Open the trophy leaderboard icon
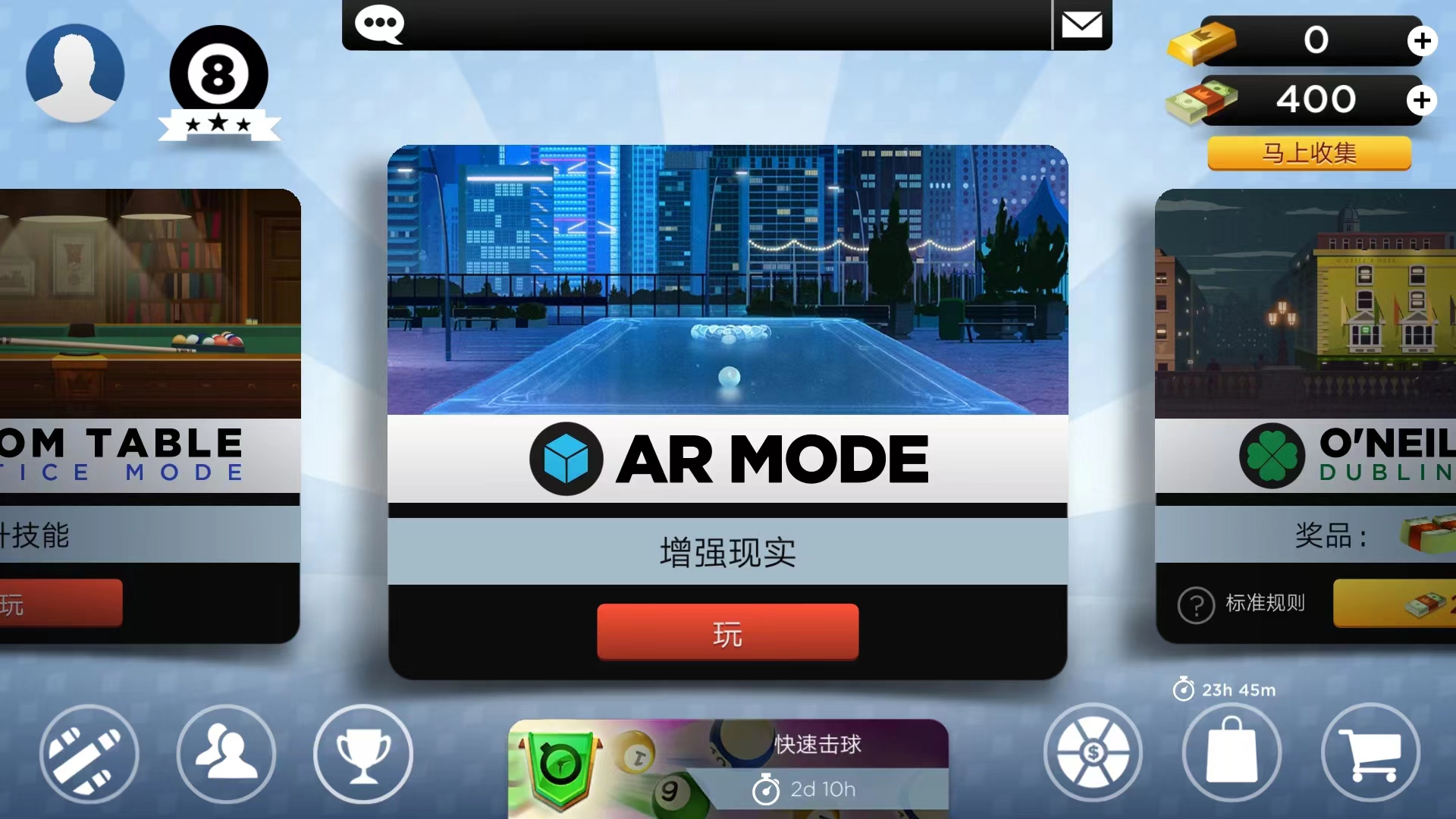1456x819 pixels. click(x=363, y=754)
